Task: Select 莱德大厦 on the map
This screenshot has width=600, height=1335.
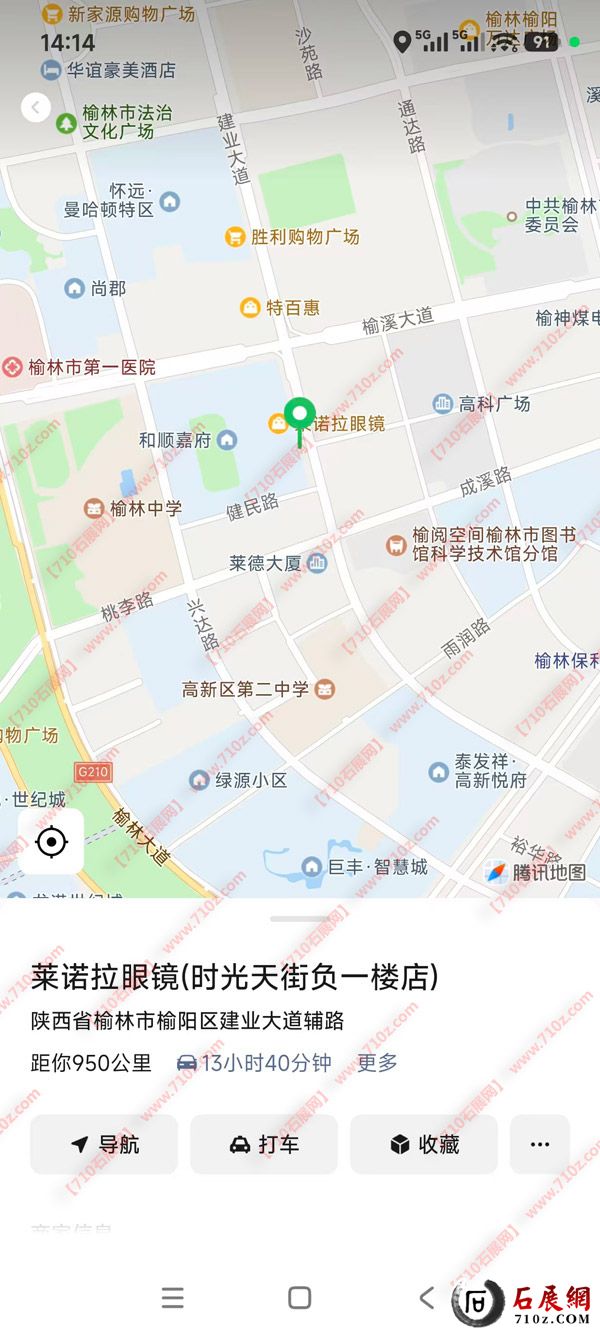Action: (279, 563)
